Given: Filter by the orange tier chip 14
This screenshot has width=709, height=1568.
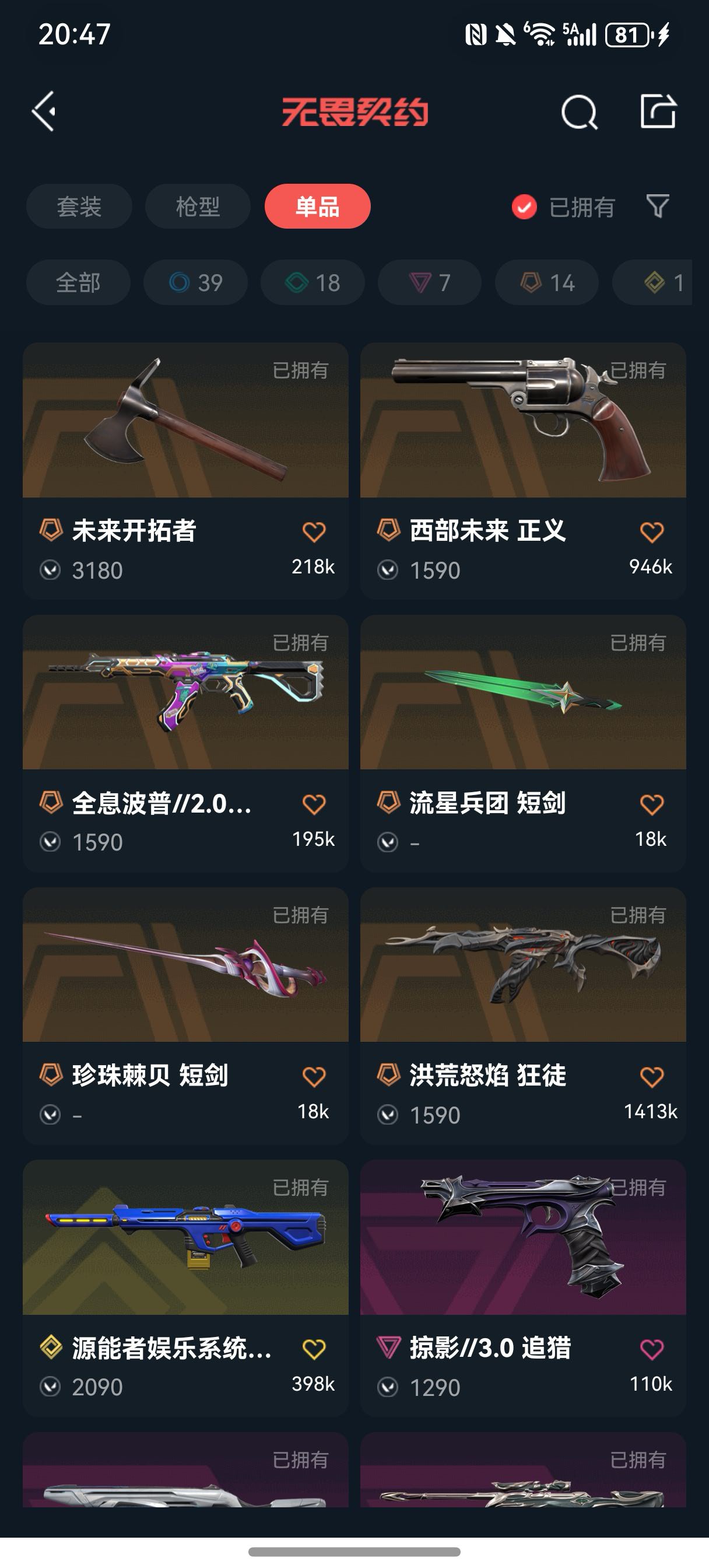Looking at the screenshot, I should [x=546, y=282].
